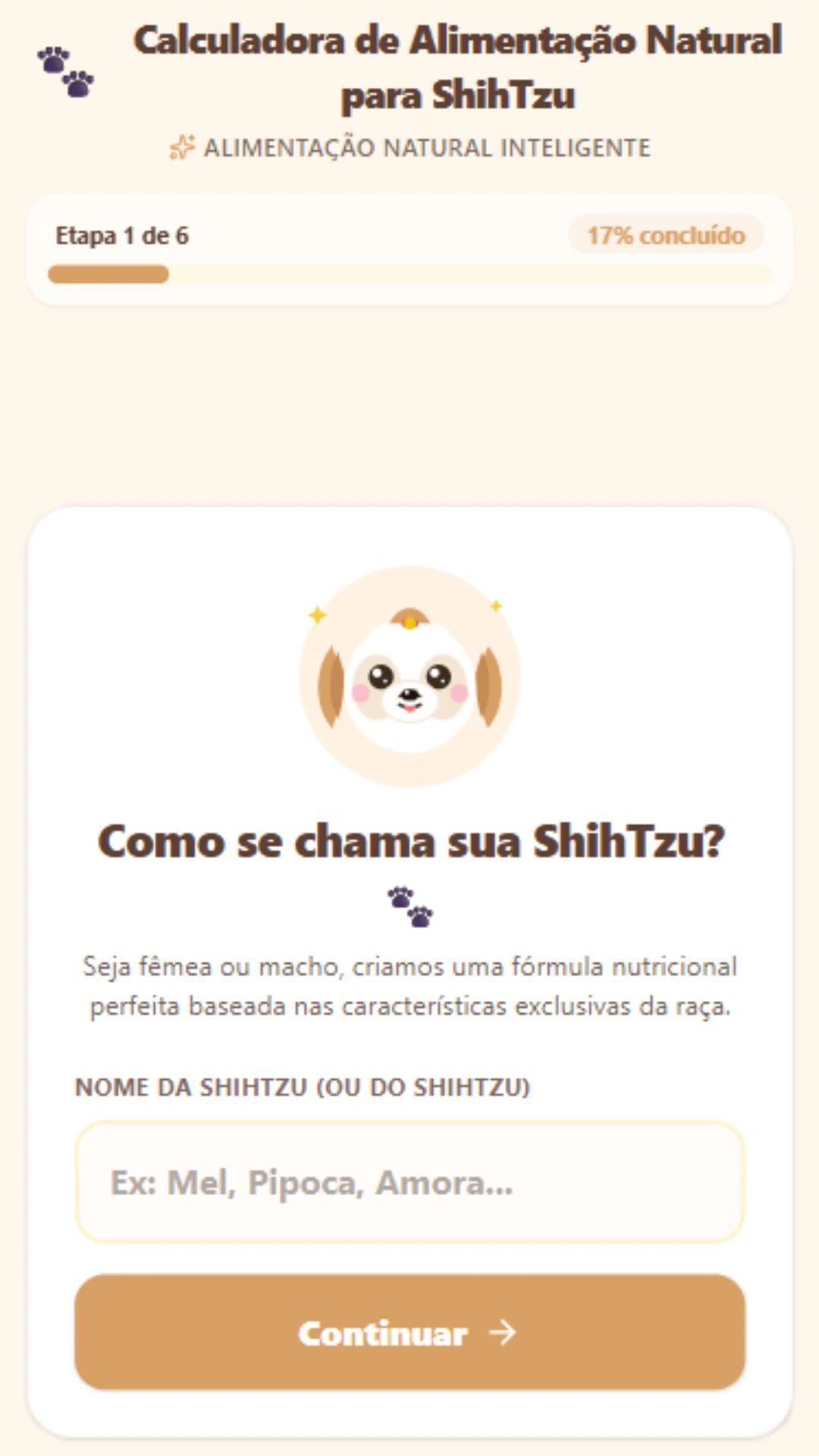Tap the Continuar button
This screenshot has width=819, height=1456.
409,1332
